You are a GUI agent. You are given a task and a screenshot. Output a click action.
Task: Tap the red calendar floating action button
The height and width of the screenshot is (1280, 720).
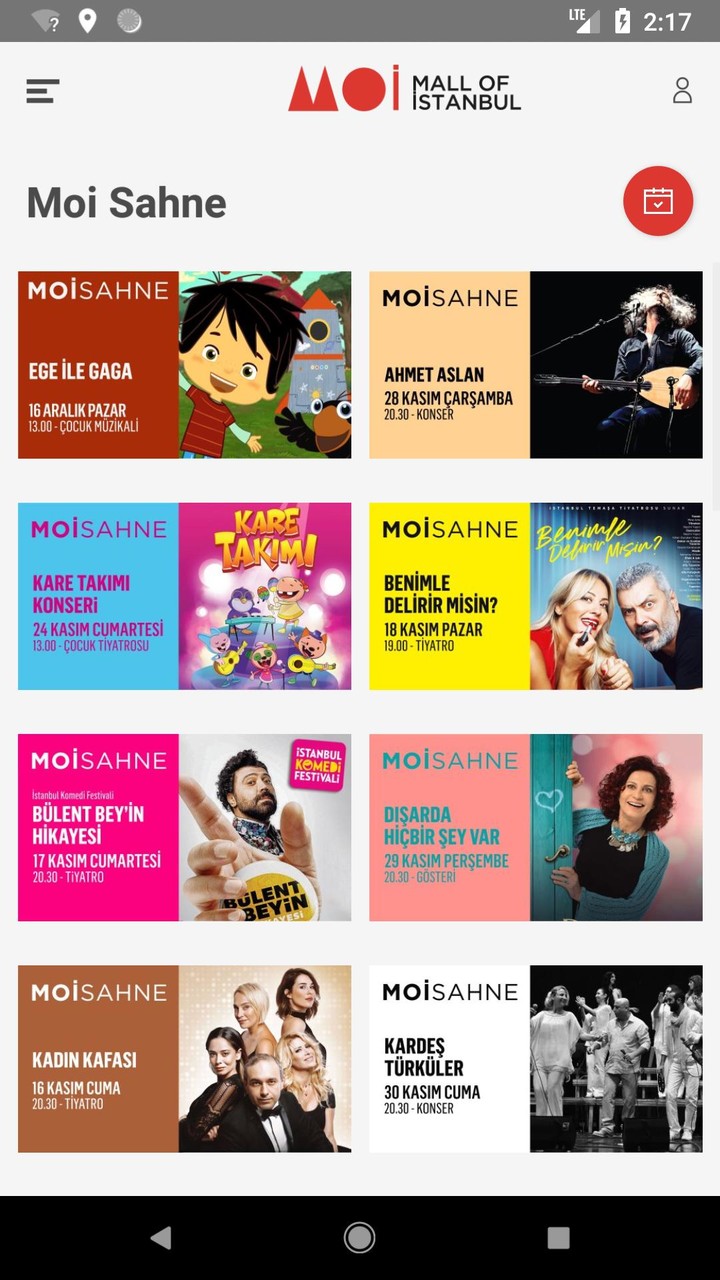pyautogui.click(x=658, y=201)
